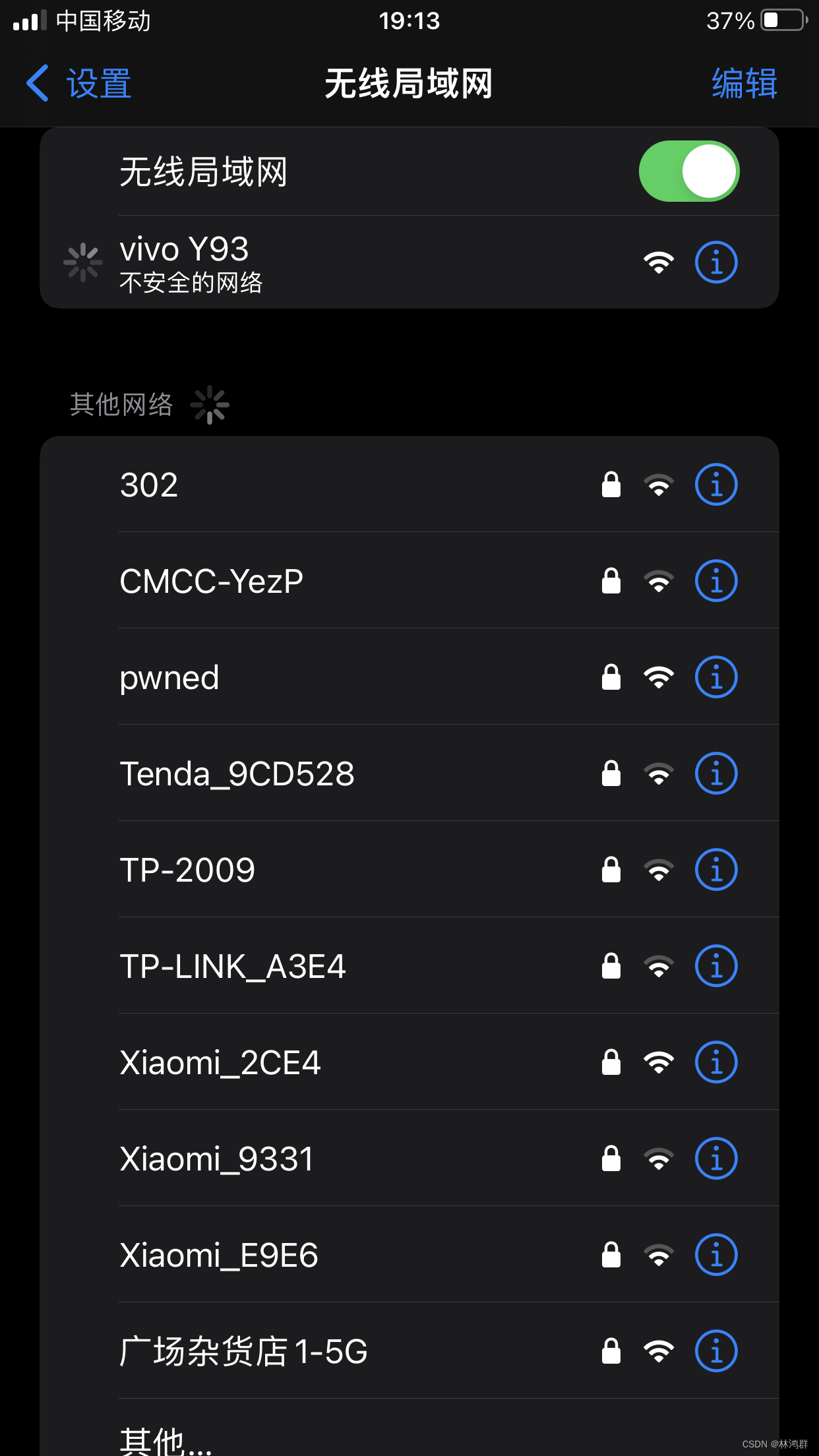Screen dimensions: 819x1456
Task: Turn off the 无线局域网 switch
Action: [x=689, y=171]
